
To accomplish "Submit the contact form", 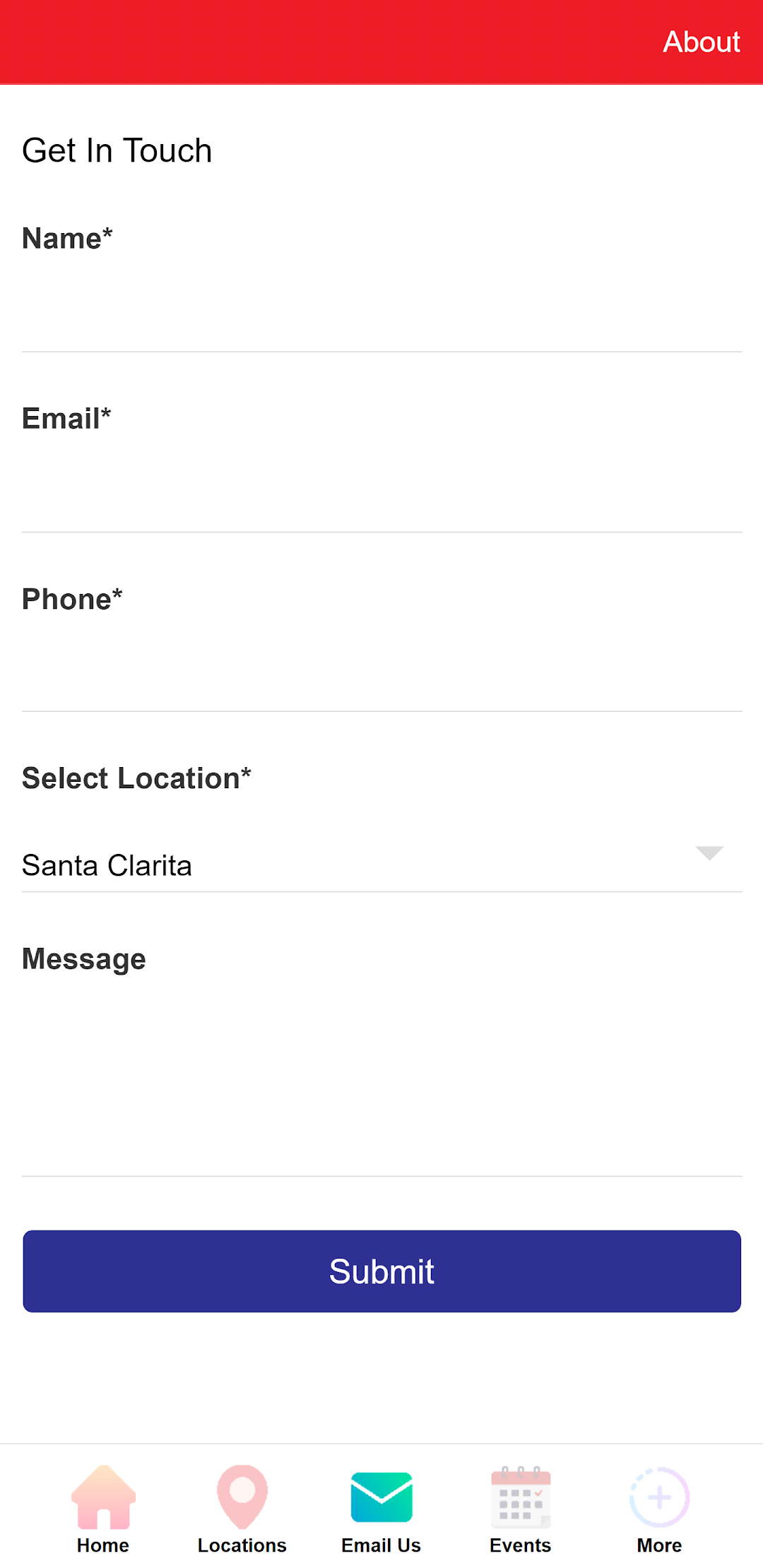I will tap(381, 1271).
